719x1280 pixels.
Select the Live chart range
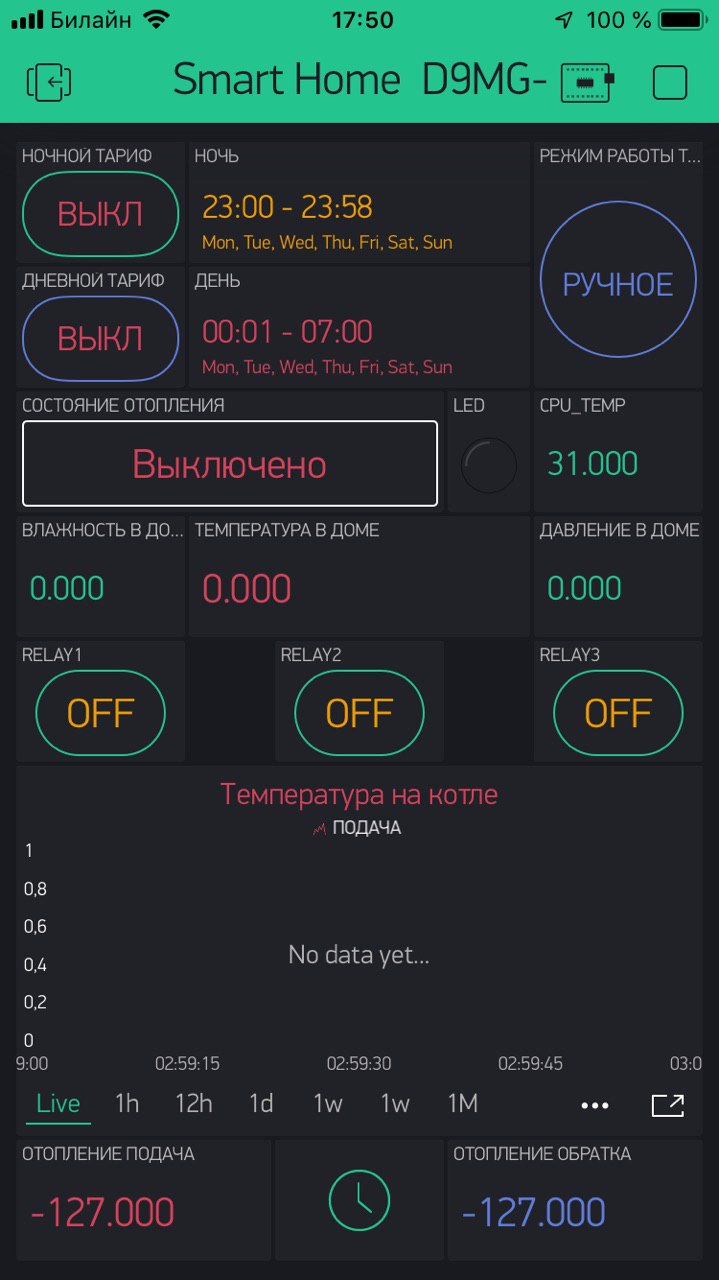pos(58,1104)
